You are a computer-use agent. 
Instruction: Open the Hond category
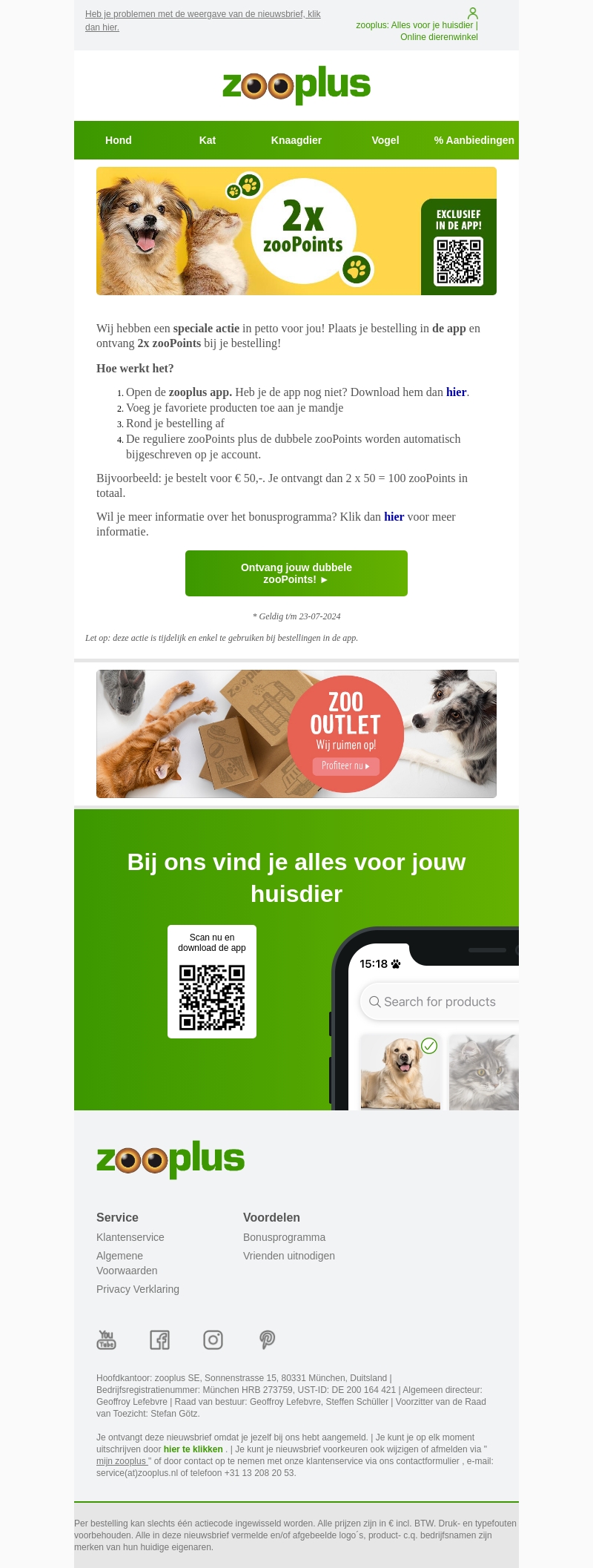click(x=119, y=140)
